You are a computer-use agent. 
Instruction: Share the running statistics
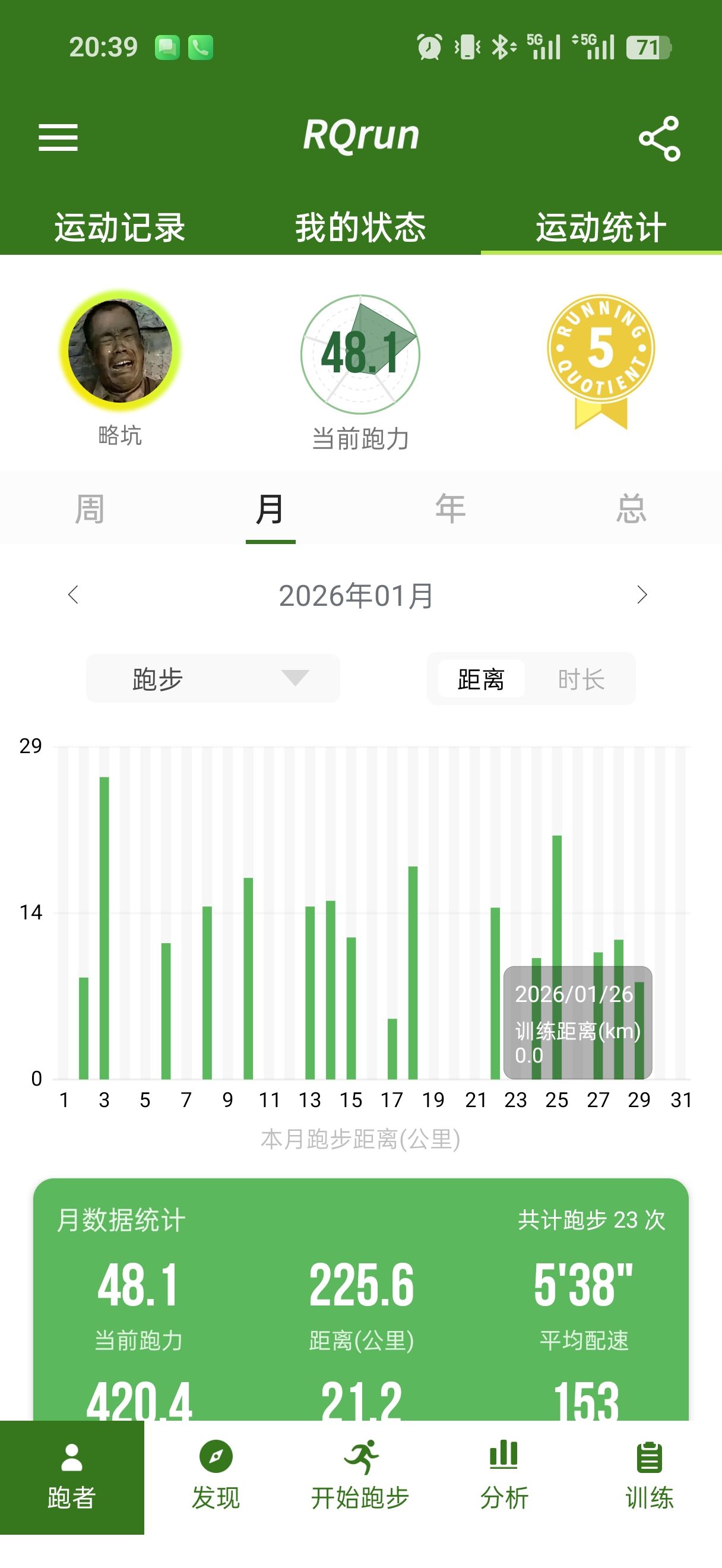coord(659,139)
